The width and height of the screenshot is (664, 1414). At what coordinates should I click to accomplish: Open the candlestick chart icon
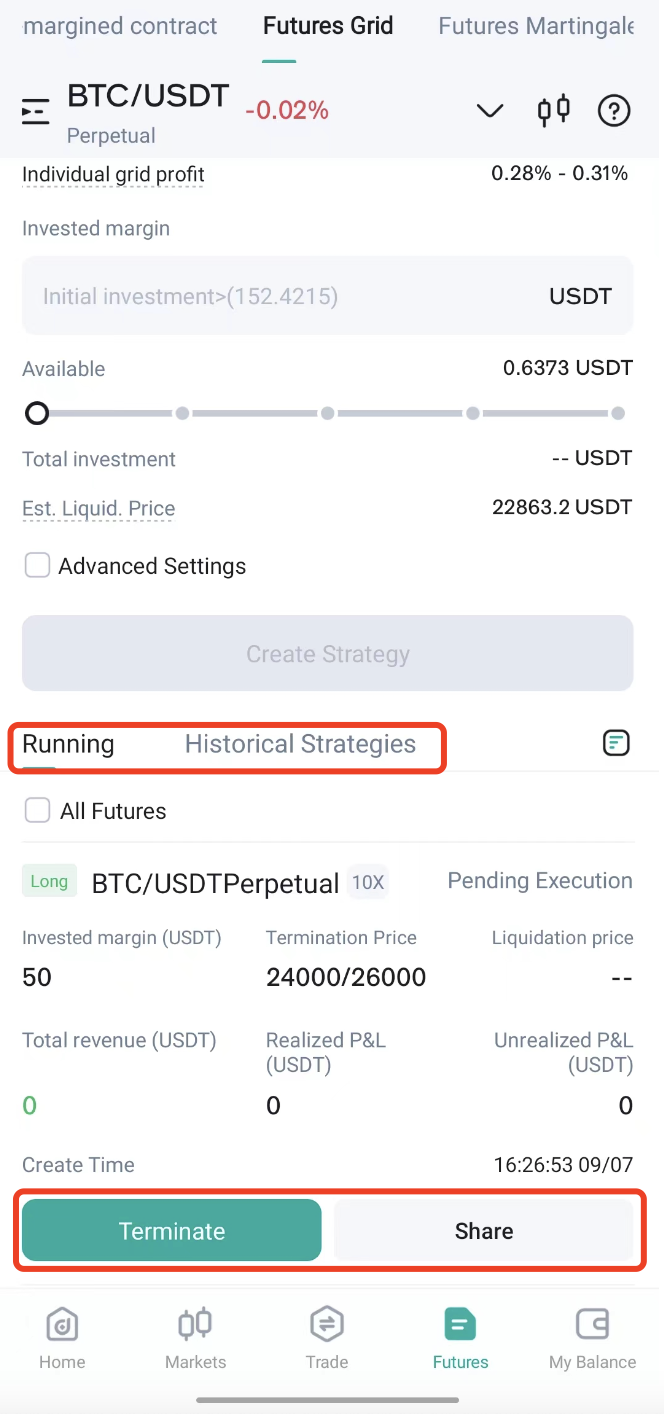[x=554, y=110]
